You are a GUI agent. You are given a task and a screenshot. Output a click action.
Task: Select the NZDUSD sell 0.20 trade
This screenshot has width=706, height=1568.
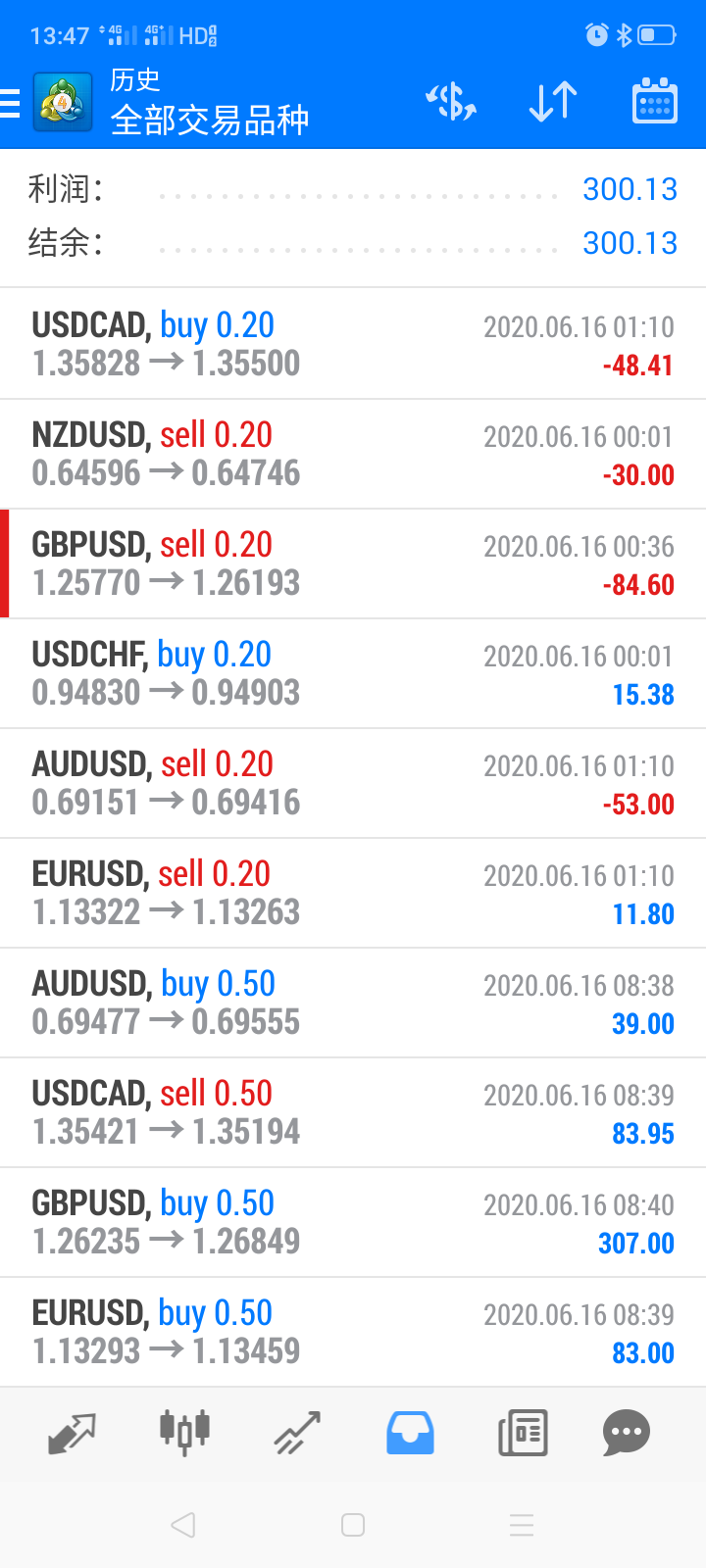353,454
